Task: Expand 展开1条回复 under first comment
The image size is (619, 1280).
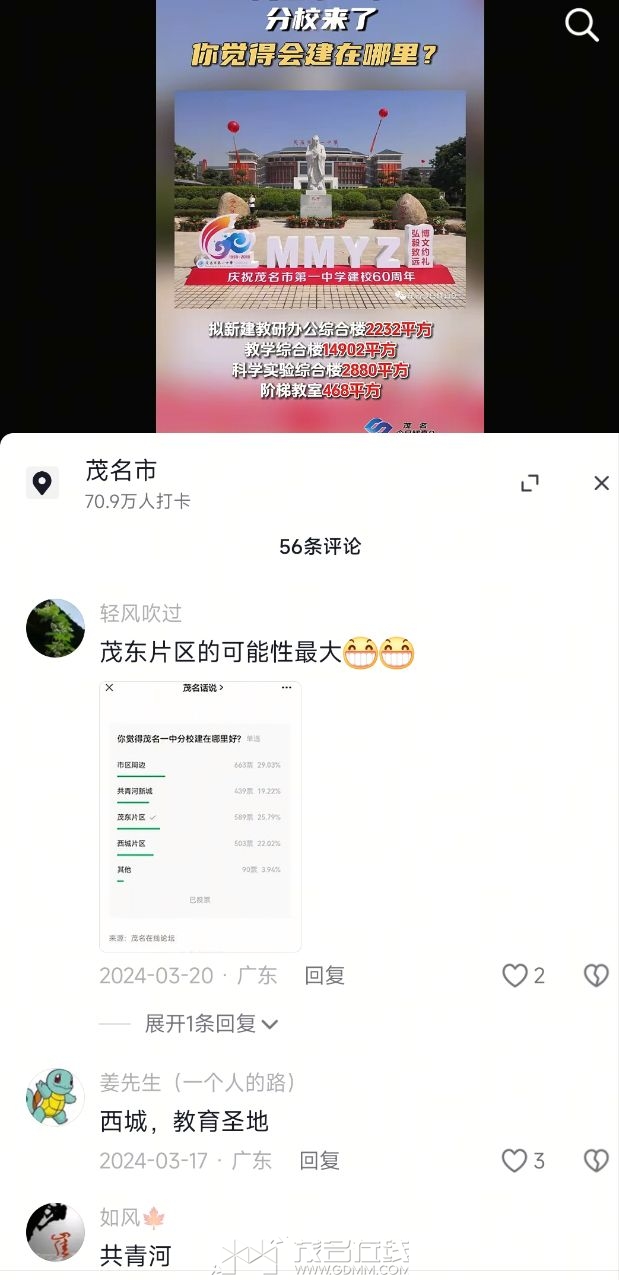Action: (211, 1024)
